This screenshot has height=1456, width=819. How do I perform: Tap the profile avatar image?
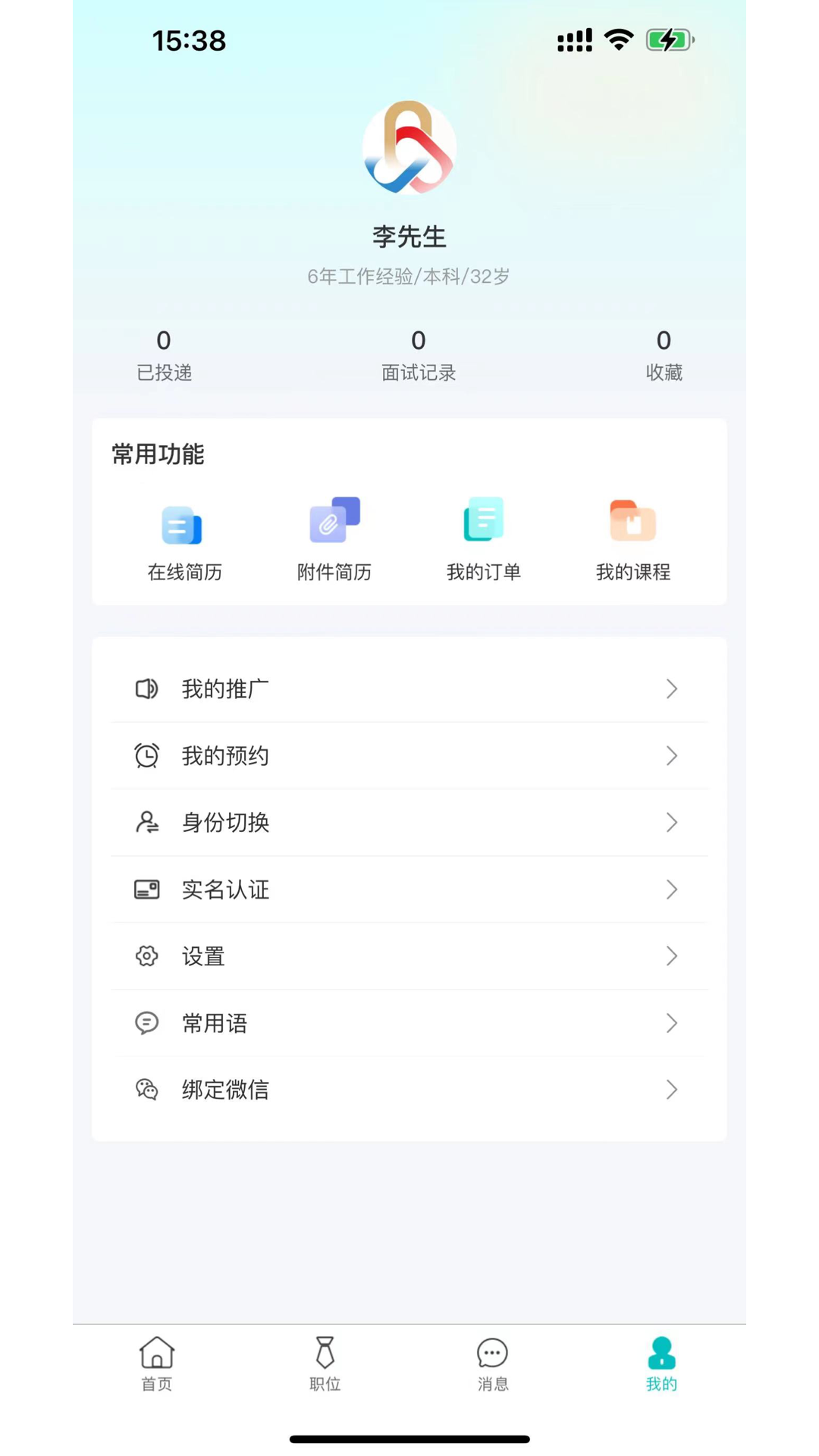409,148
